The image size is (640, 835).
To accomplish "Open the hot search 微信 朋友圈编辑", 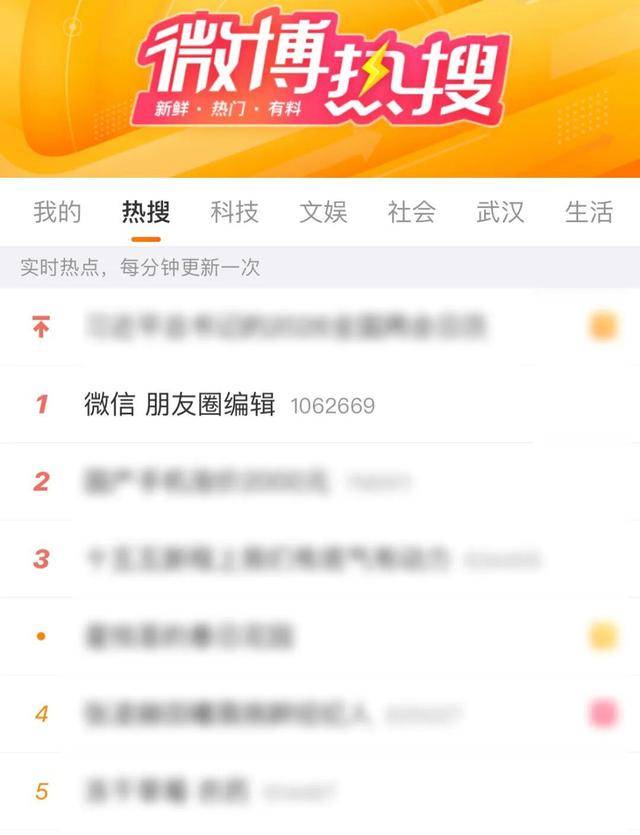I will 180,404.
